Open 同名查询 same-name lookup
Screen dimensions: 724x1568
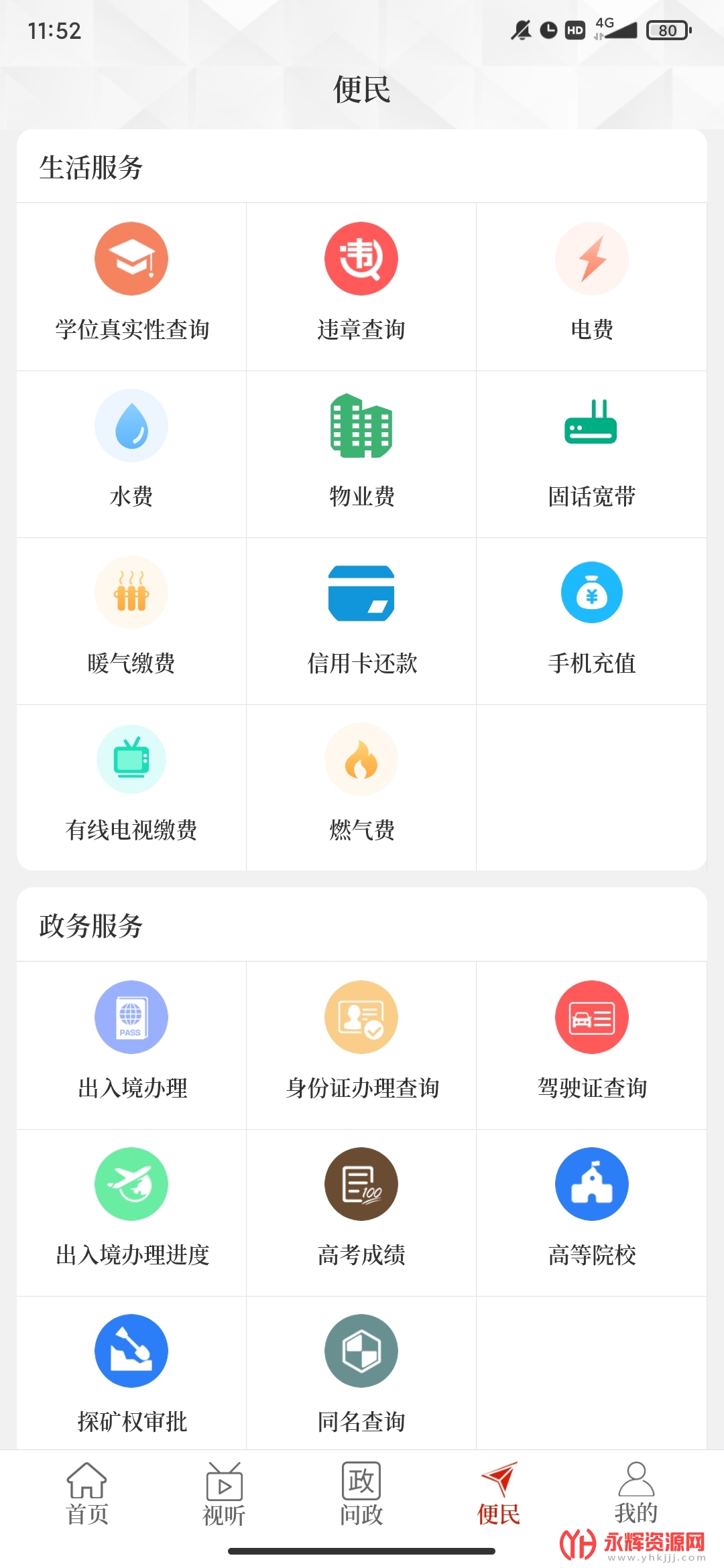pos(361,1374)
